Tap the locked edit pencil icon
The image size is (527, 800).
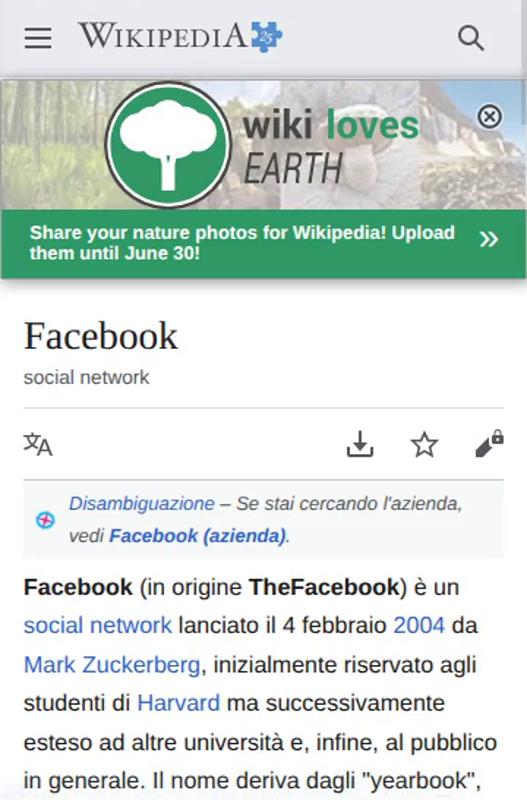489,444
